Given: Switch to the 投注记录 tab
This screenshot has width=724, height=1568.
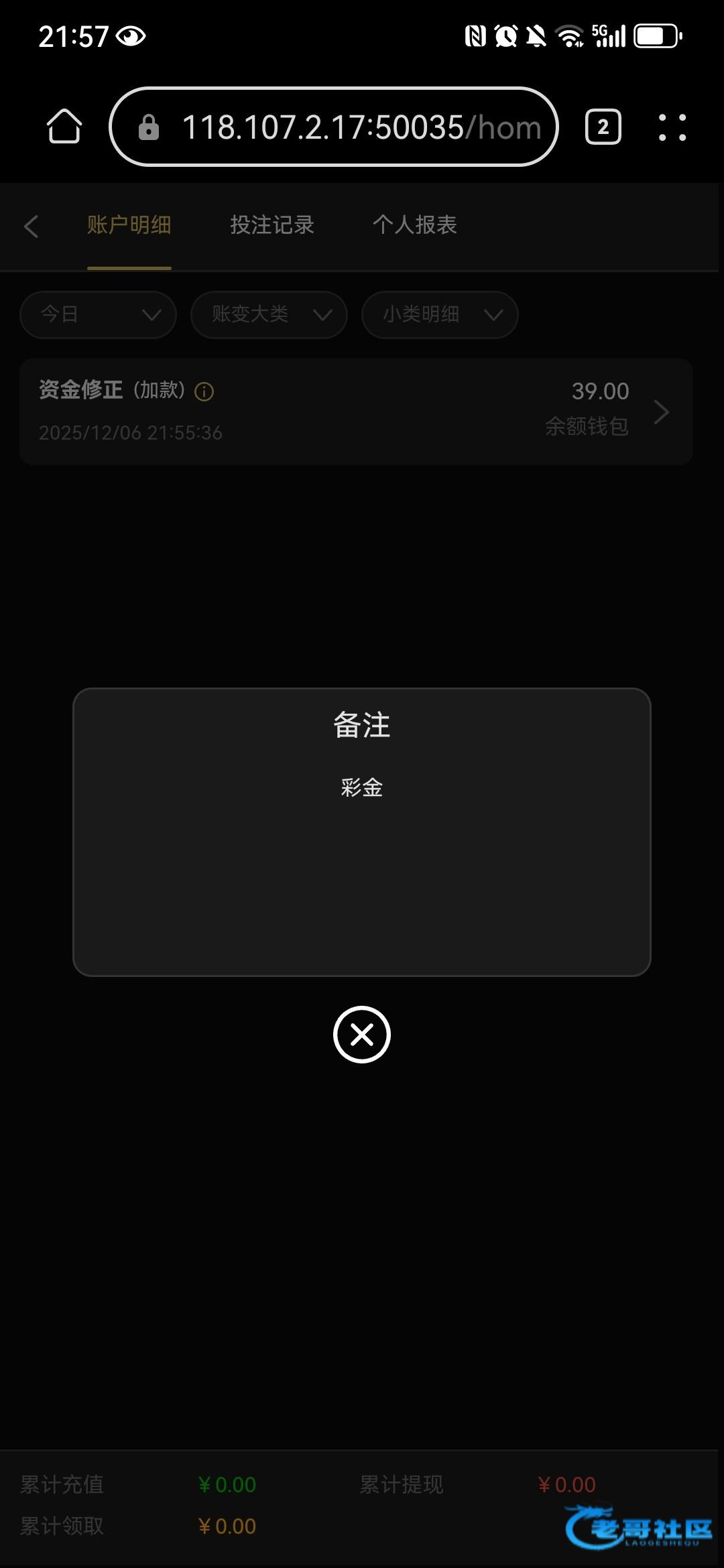Looking at the screenshot, I should tap(272, 225).
